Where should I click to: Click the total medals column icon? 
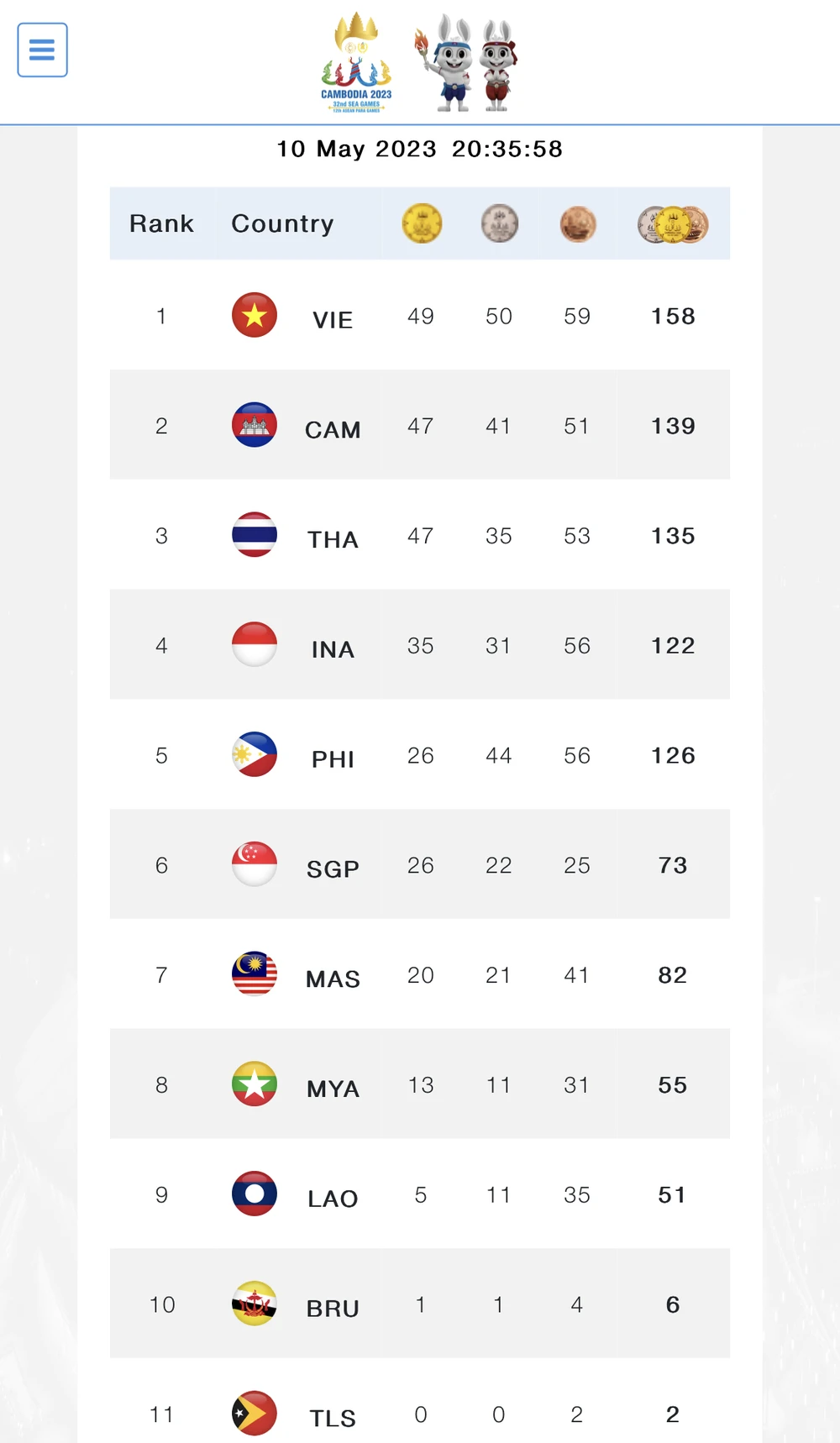tap(672, 223)
